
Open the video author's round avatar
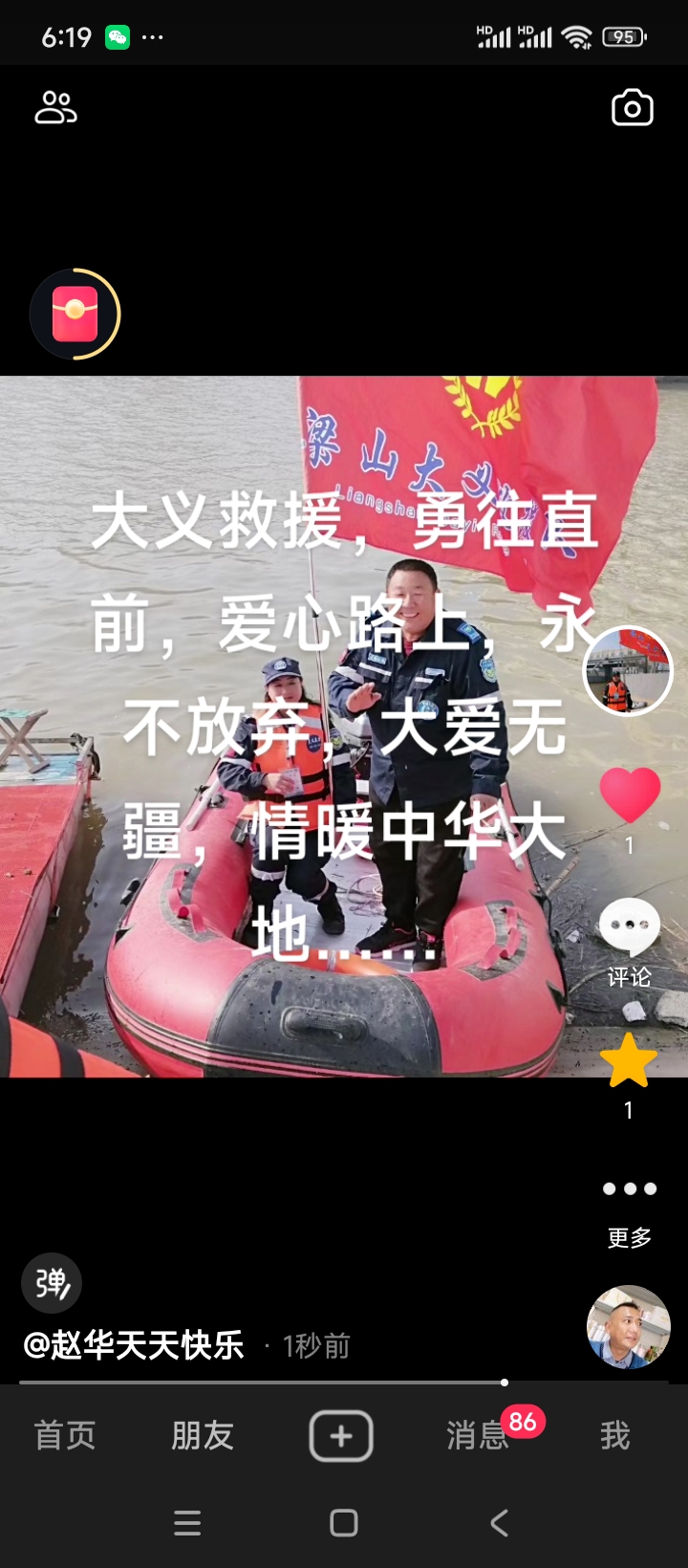[x=628, y=671]
